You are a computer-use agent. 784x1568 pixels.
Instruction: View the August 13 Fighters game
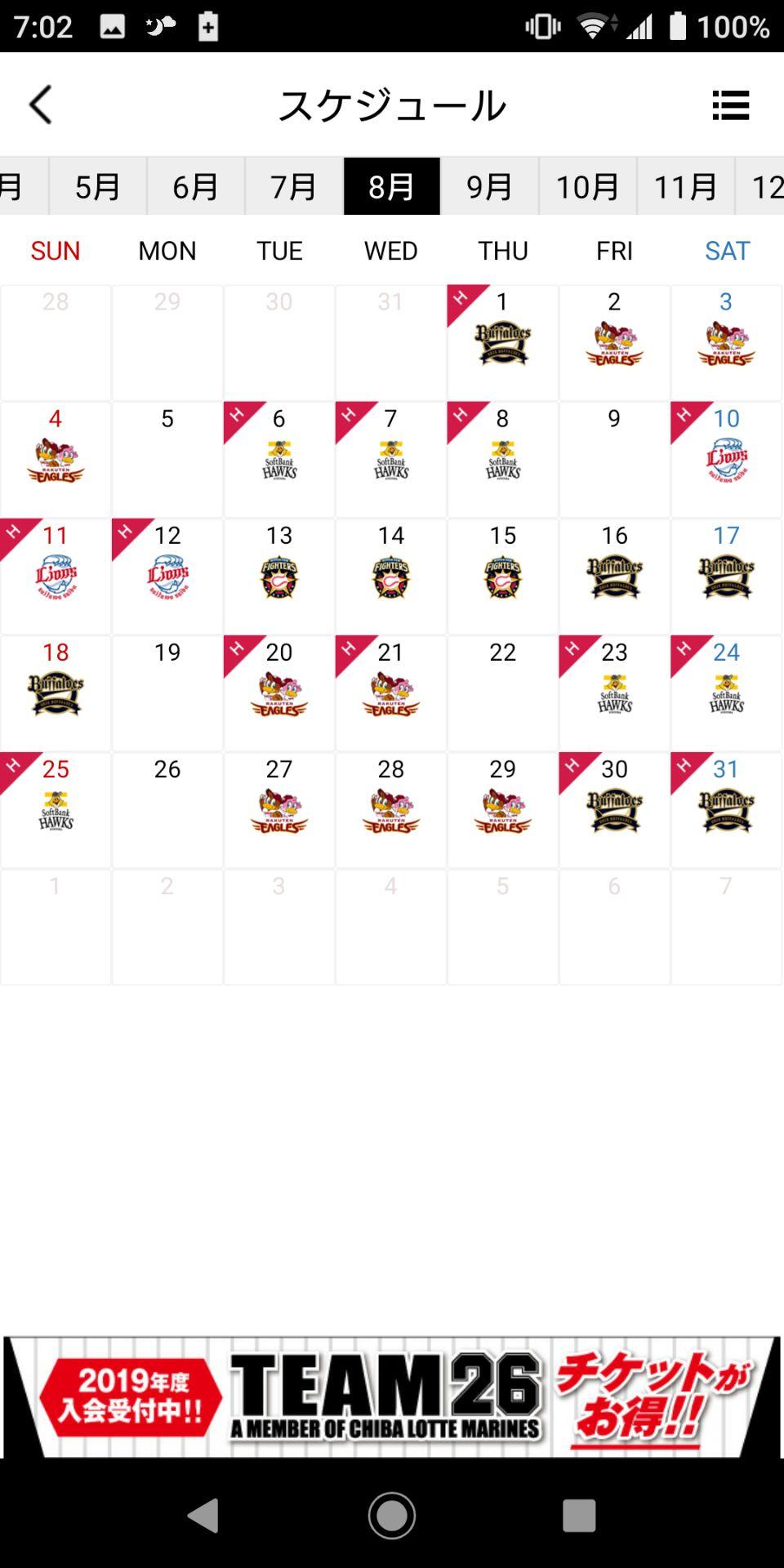279,577
